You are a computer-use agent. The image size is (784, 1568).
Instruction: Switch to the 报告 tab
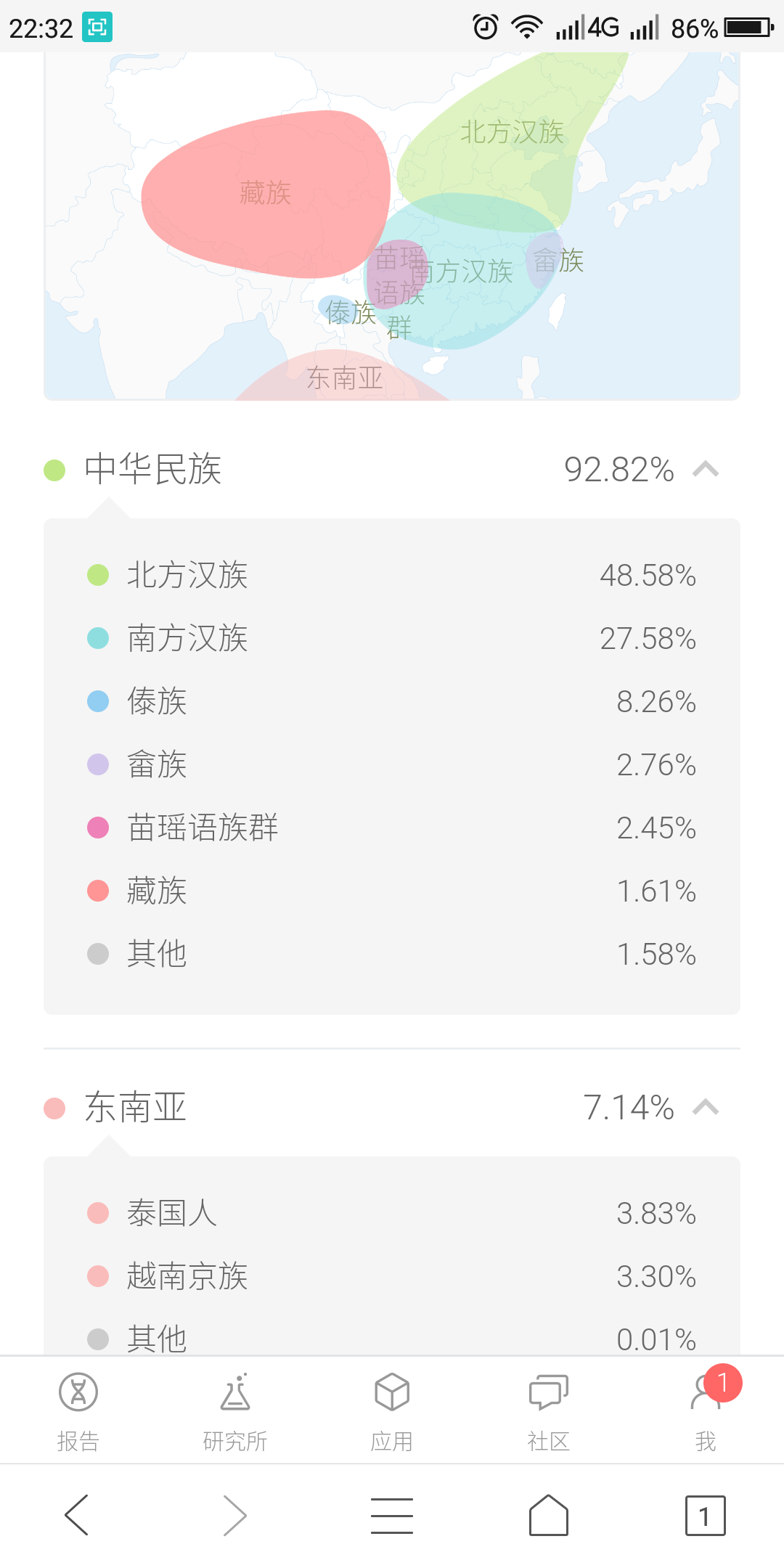click(x=78, y=1411)
